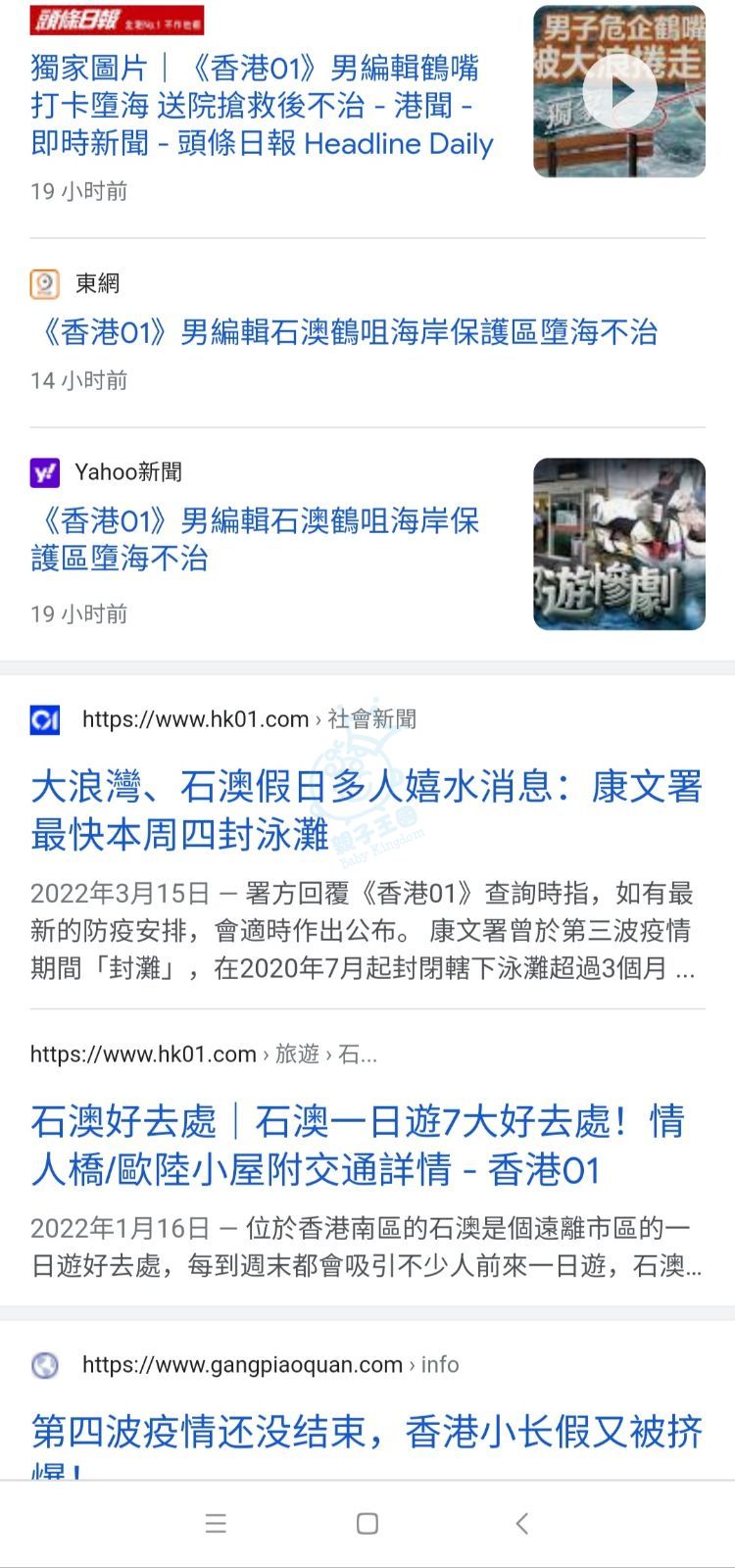Open the 東網 article about 石澳鶴咀
This screenshot has width=735, height=1568.
pyautogui.click(x=344, y=332)
